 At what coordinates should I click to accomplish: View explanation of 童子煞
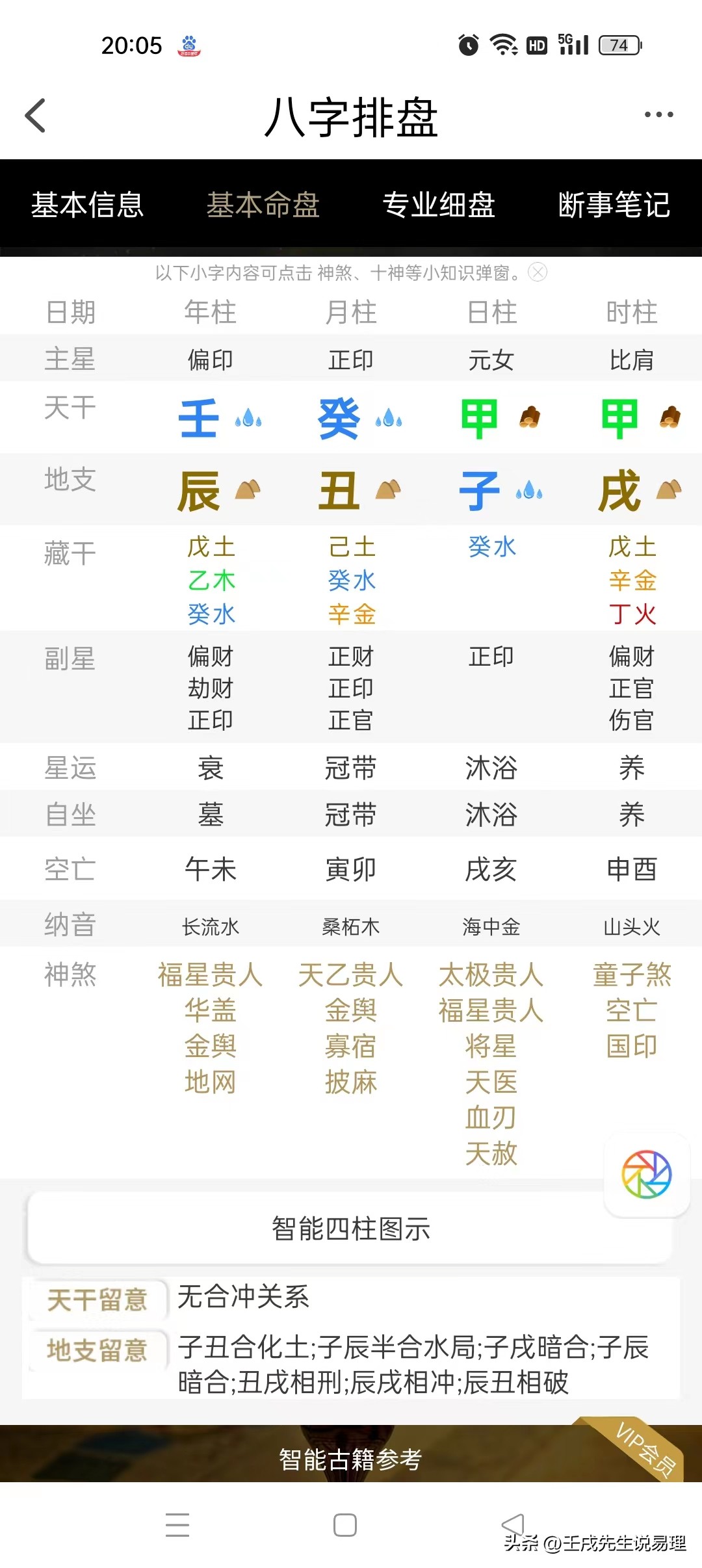631,975
